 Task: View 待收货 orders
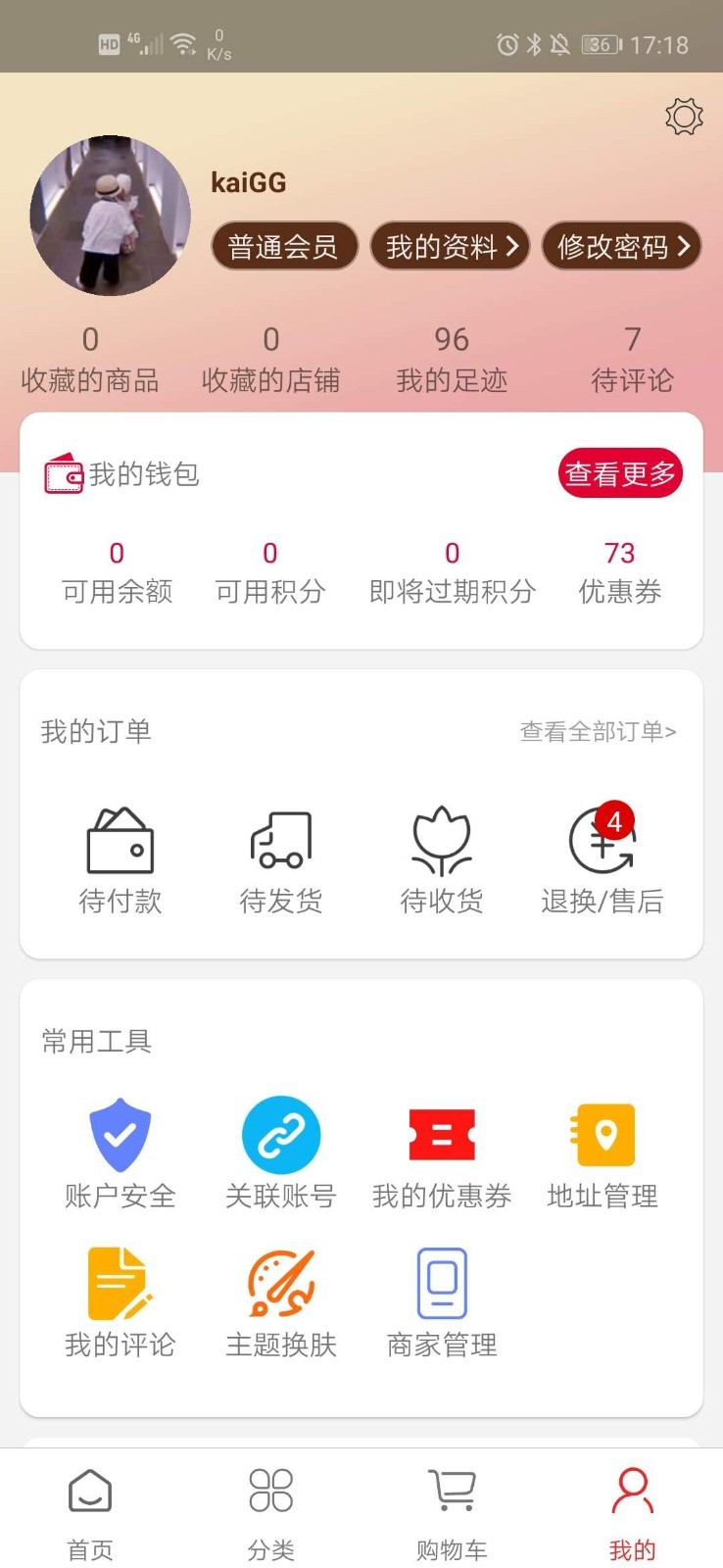coord(442,859)
